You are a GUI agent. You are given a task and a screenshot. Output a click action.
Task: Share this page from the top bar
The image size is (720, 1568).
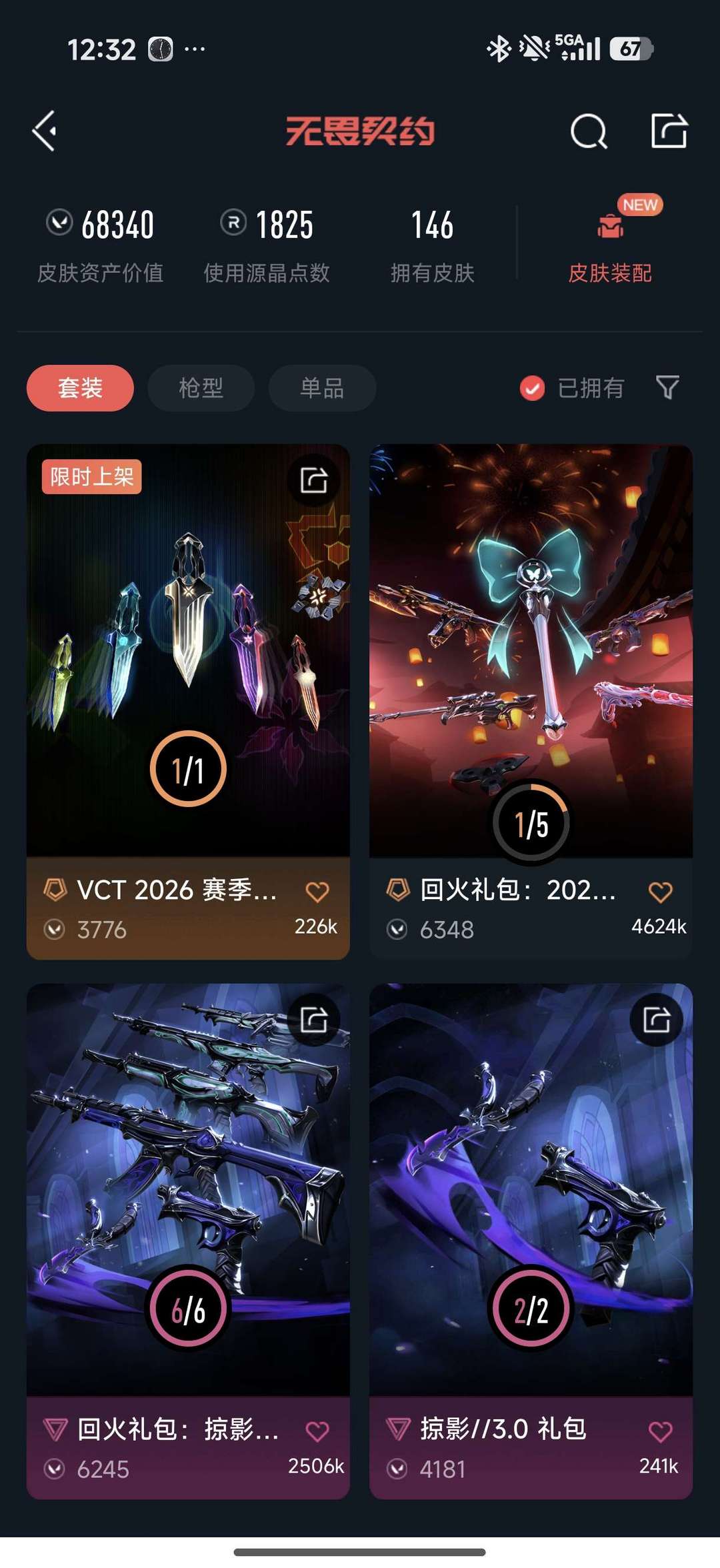[669, 131]
